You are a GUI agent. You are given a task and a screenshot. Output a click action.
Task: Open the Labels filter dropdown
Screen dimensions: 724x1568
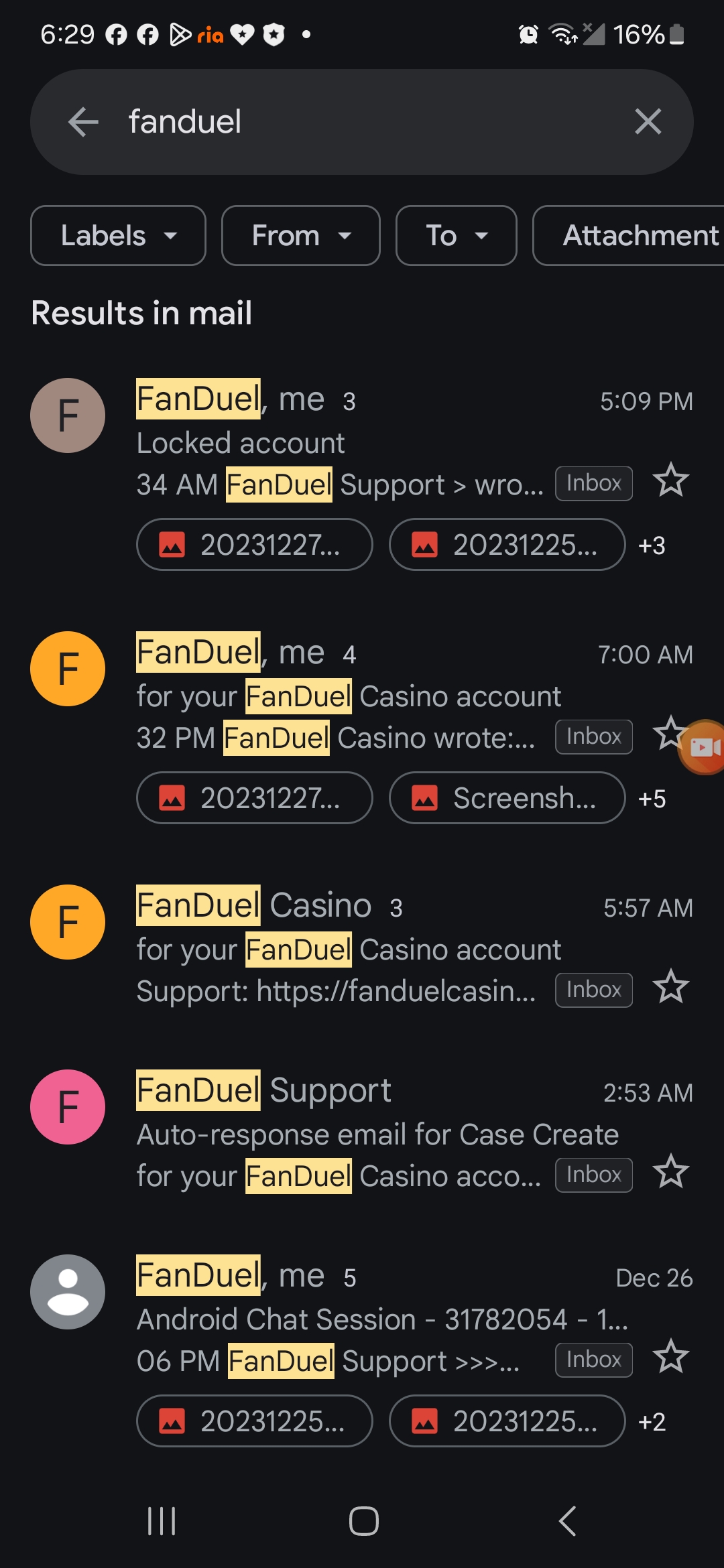point(118,235)
